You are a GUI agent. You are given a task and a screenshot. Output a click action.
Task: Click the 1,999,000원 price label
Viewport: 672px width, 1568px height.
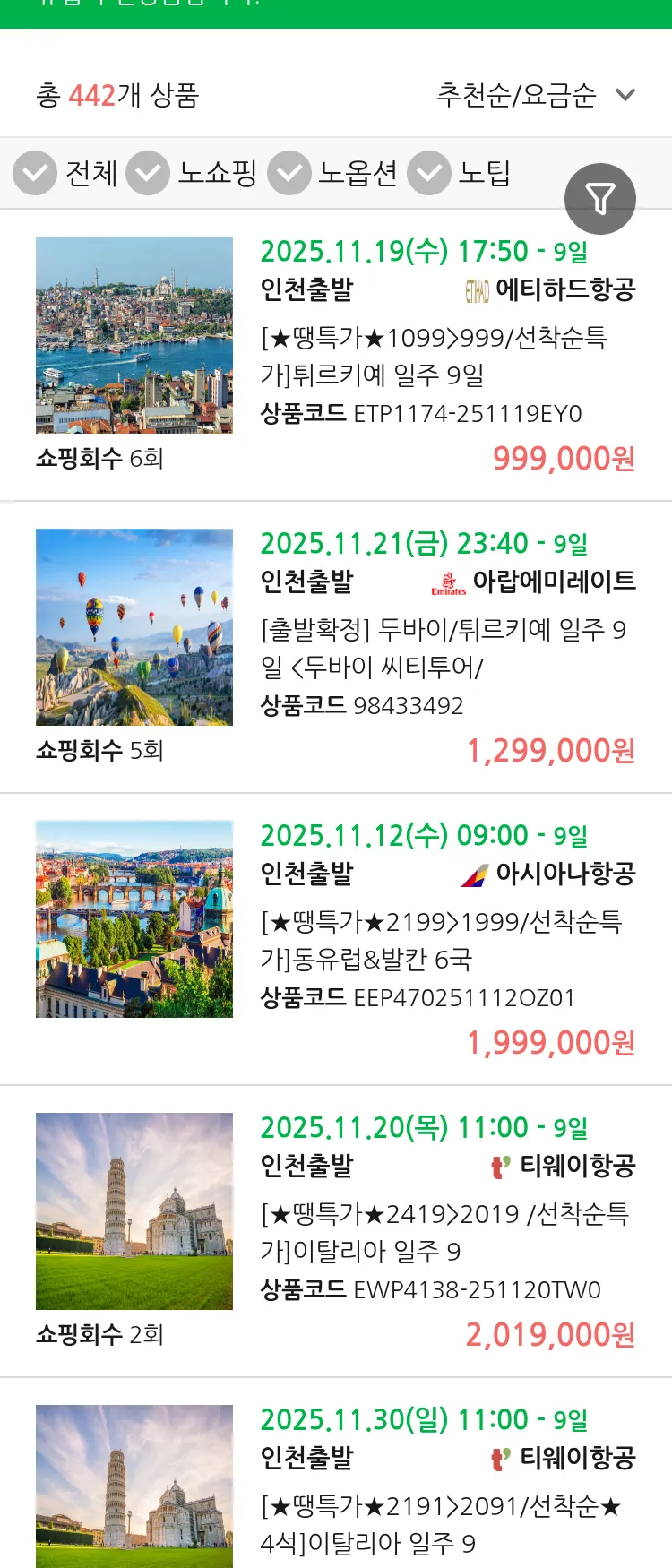[552, 1042]
